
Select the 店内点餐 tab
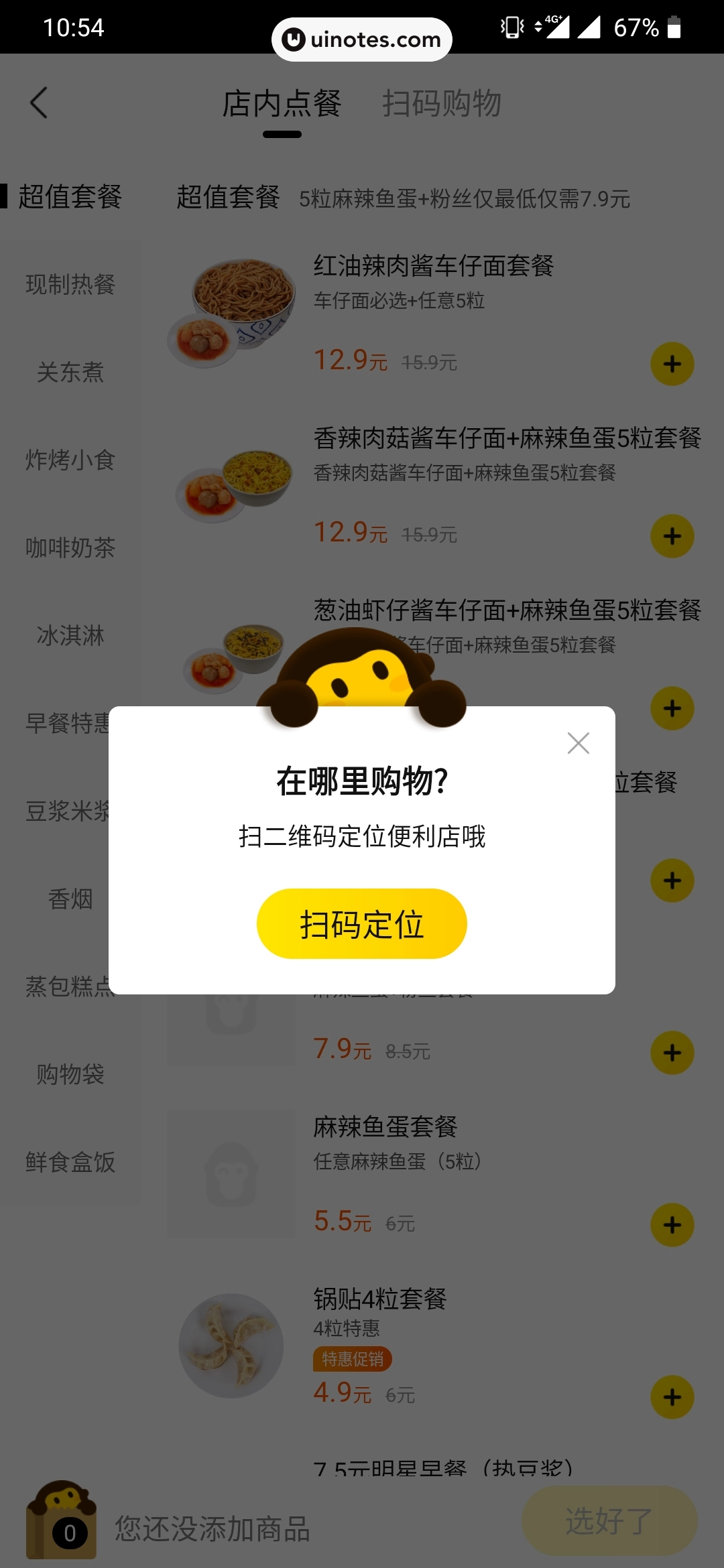282,104
